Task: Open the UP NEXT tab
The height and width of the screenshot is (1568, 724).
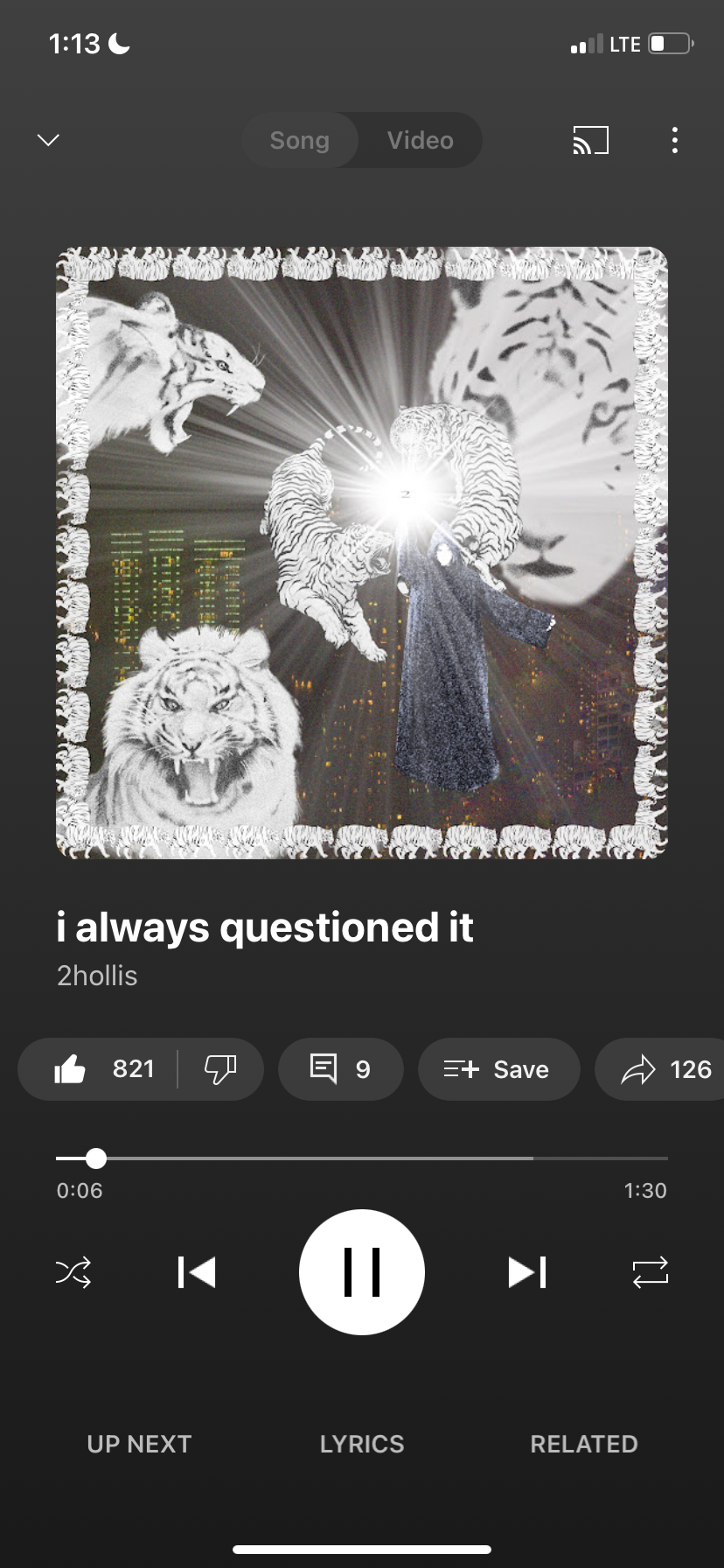Action: point(139,1444)
